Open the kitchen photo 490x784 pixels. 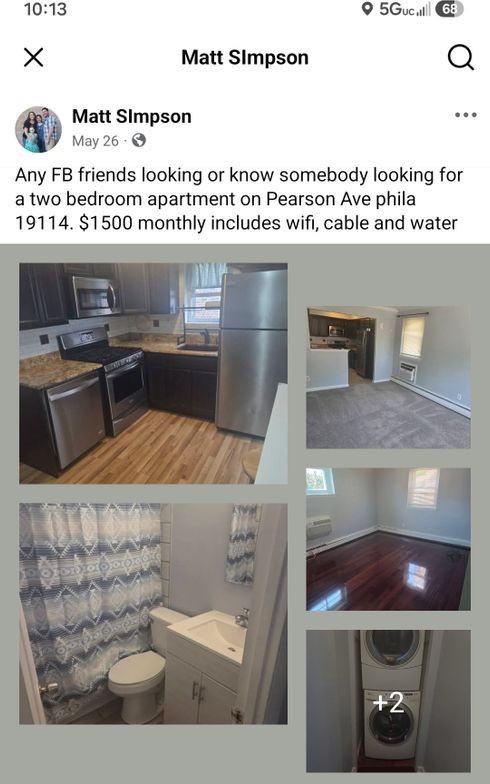153,374
